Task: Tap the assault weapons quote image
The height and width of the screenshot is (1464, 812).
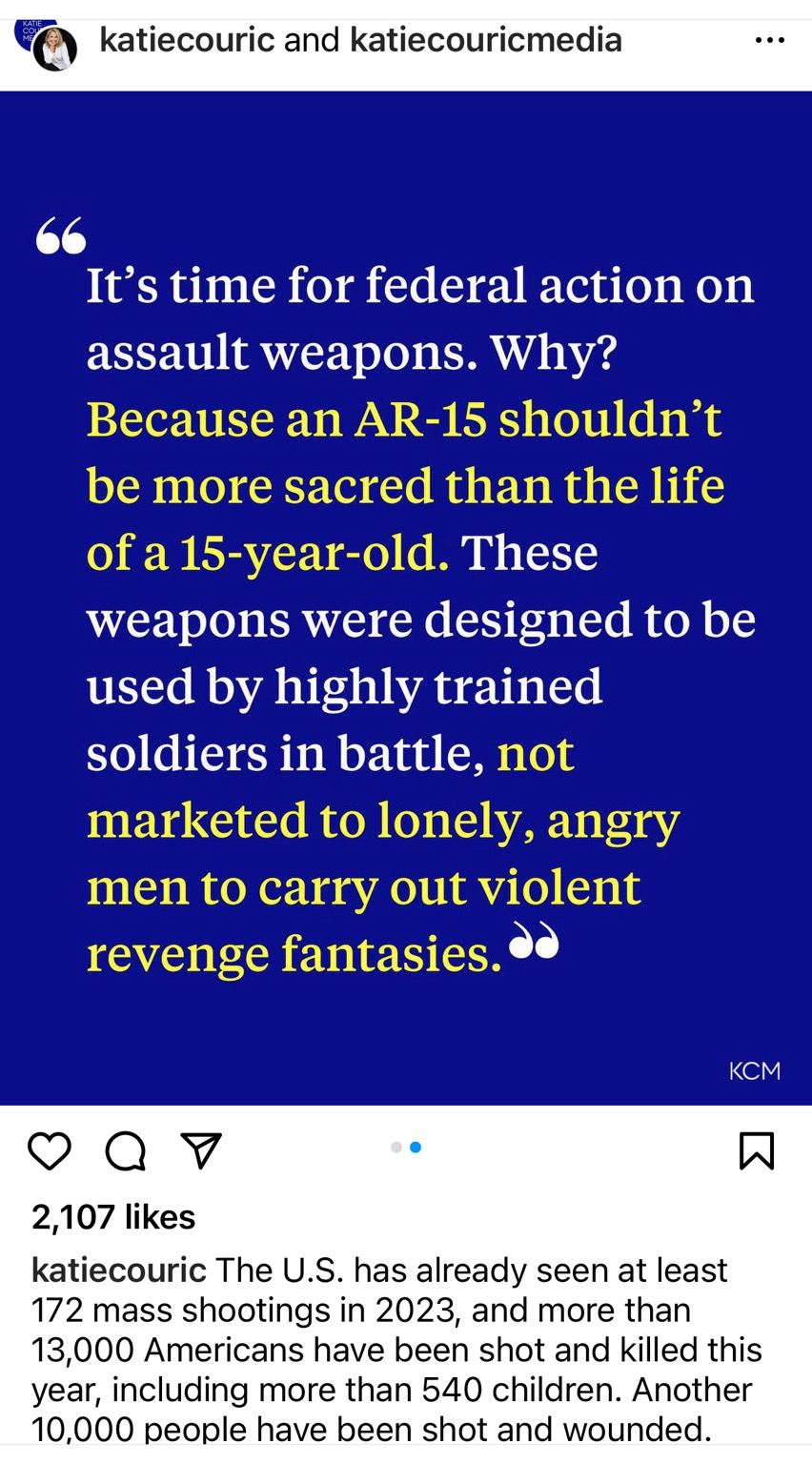Action: coord(406,598)
